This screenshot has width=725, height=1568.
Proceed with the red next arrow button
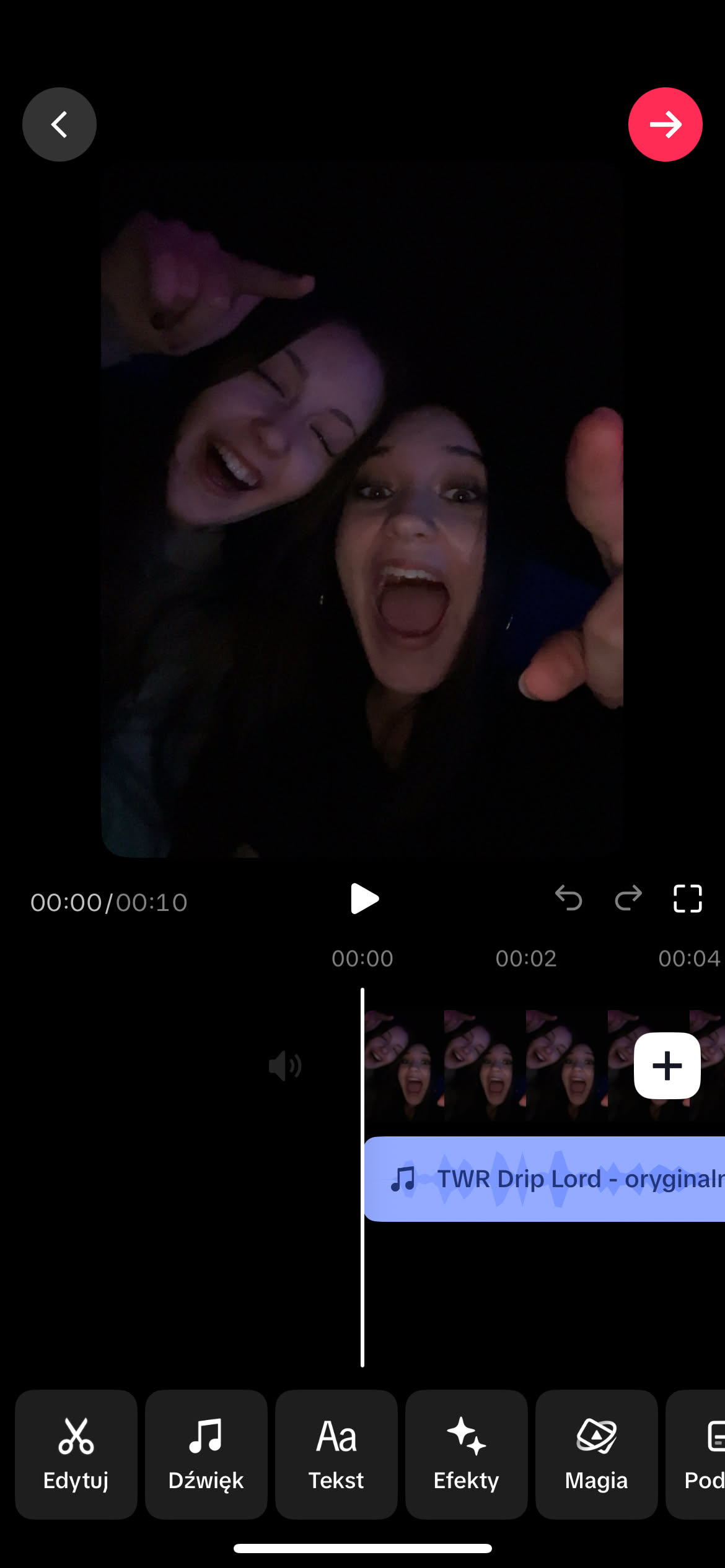(665, 124)
